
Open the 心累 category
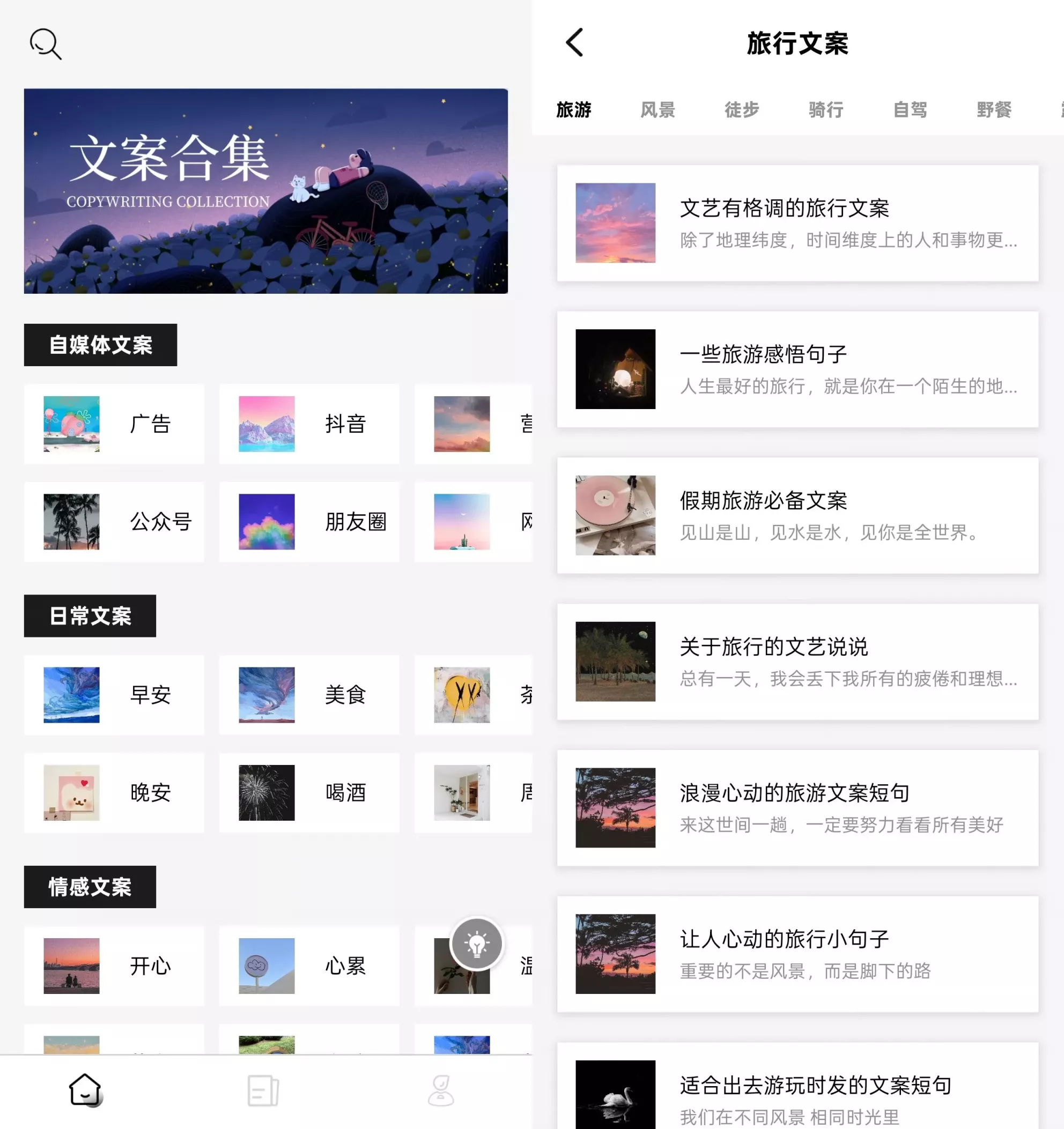[x=309, y=966]
